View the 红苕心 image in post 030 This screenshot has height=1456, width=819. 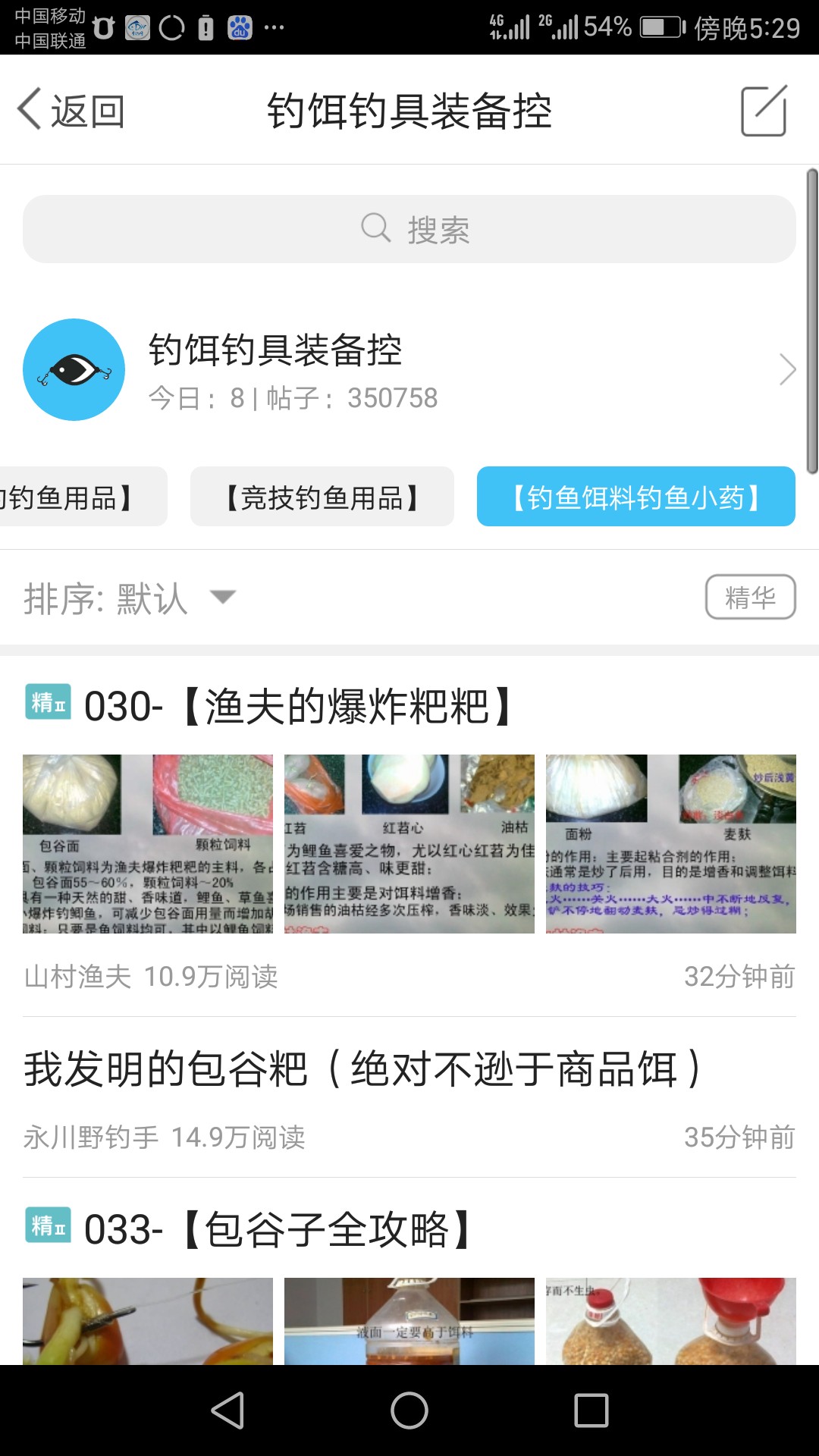tap(409, 843)
